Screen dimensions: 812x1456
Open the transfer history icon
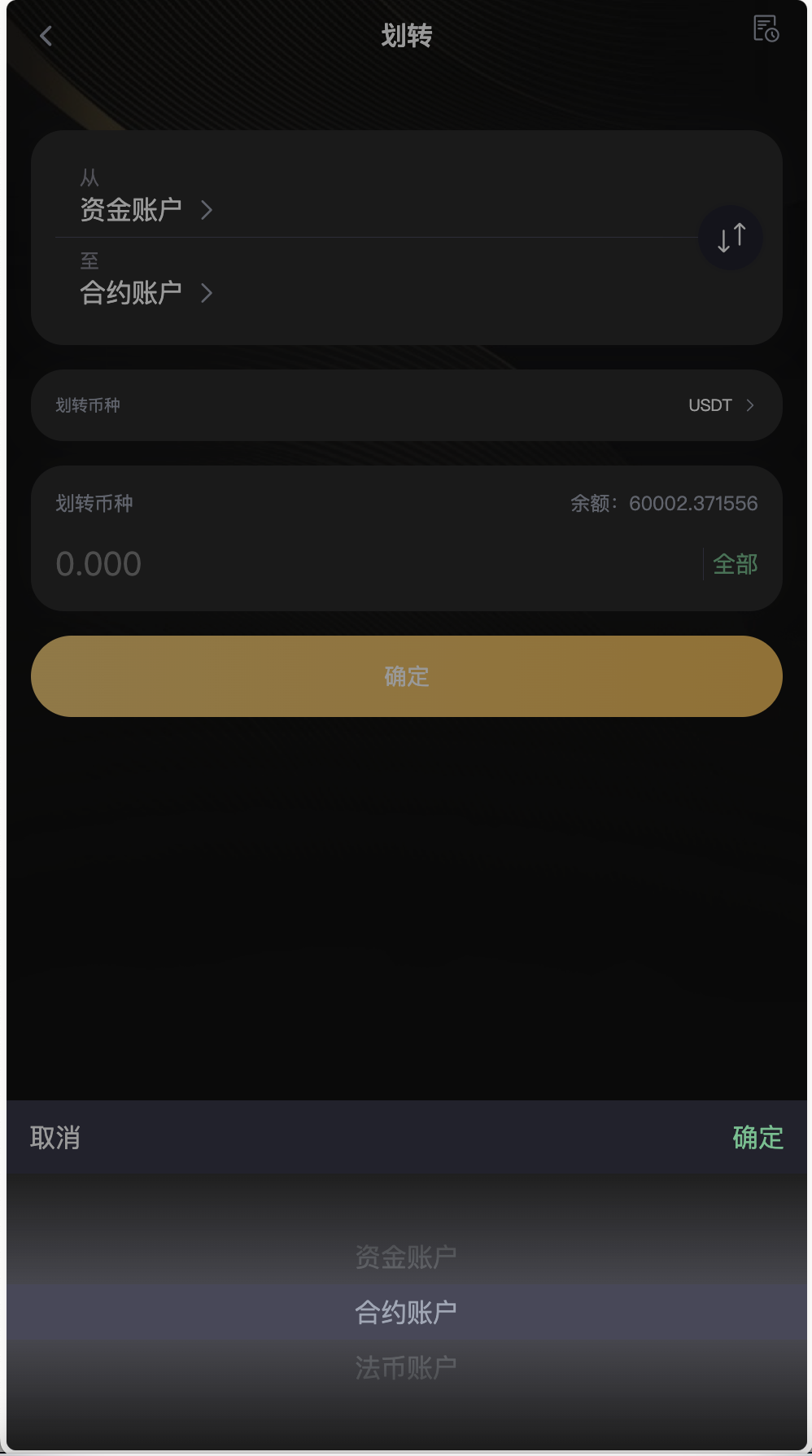[766, 28]
